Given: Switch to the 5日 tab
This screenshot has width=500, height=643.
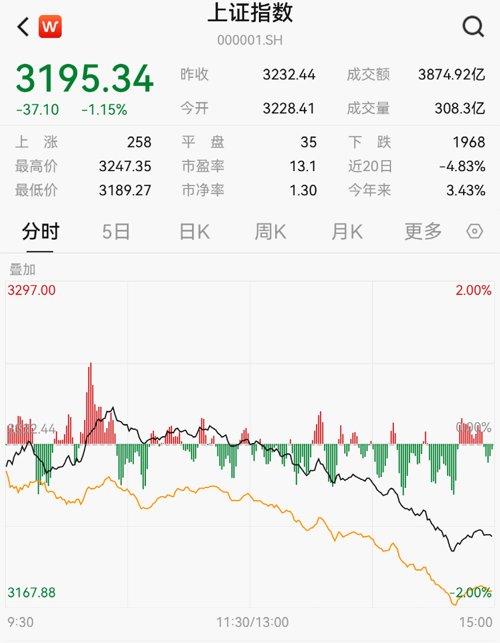Looking at the screenshot, I should [x=116, y=232].
